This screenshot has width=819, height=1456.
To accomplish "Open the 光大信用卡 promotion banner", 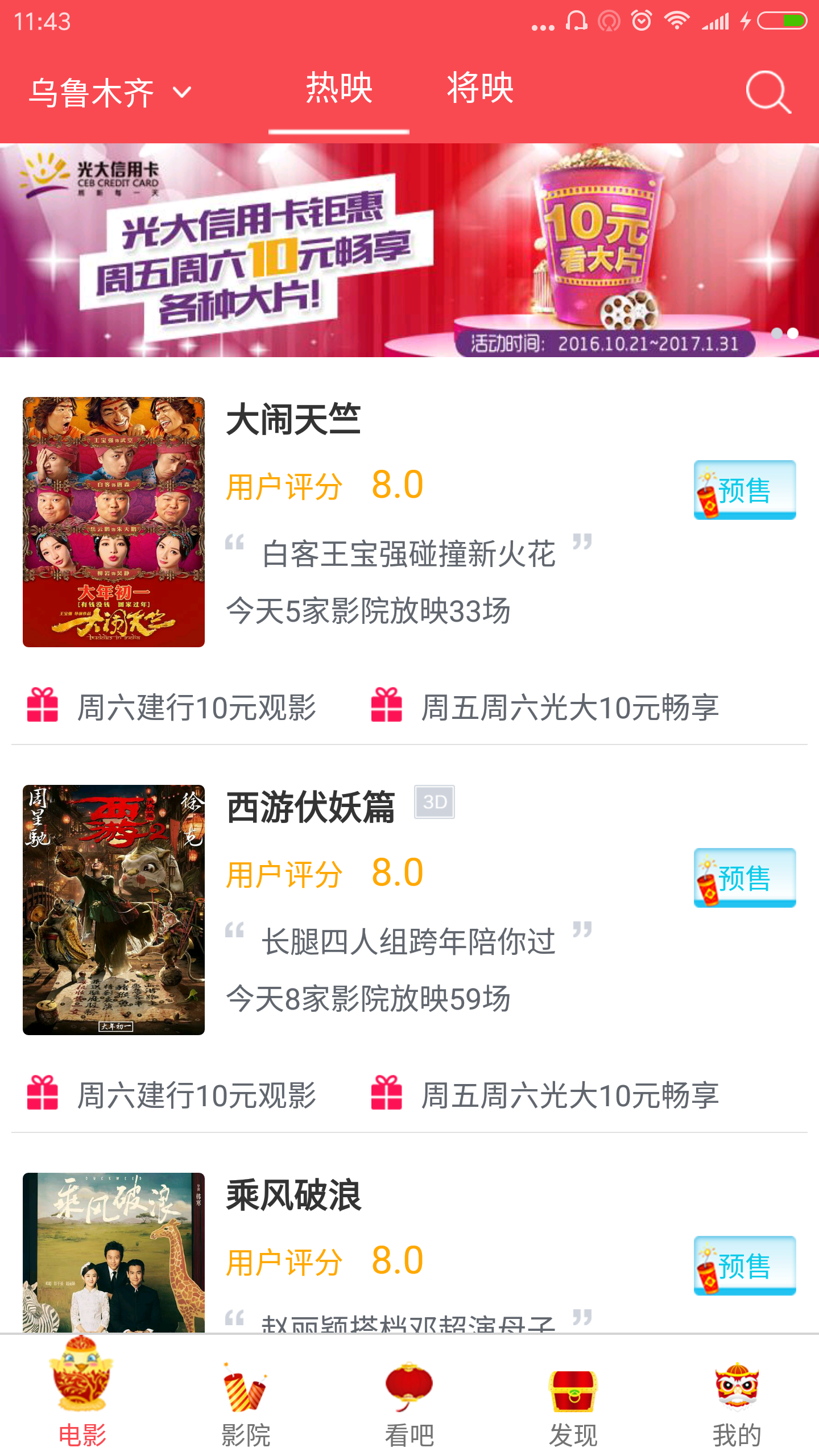I will click(x=409, y=250).
